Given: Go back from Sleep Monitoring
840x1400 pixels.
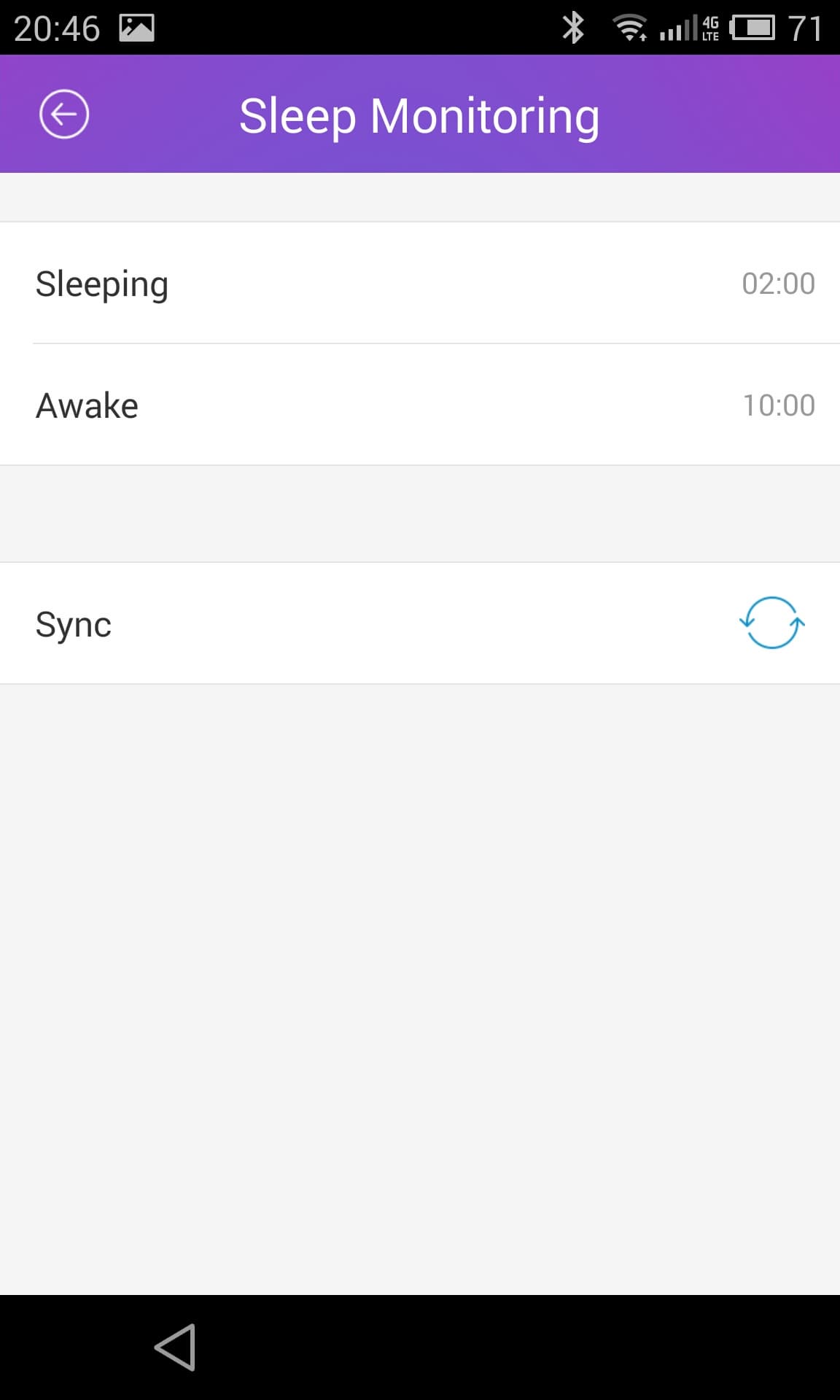Looking at the screenshot, I should (64, 114).
